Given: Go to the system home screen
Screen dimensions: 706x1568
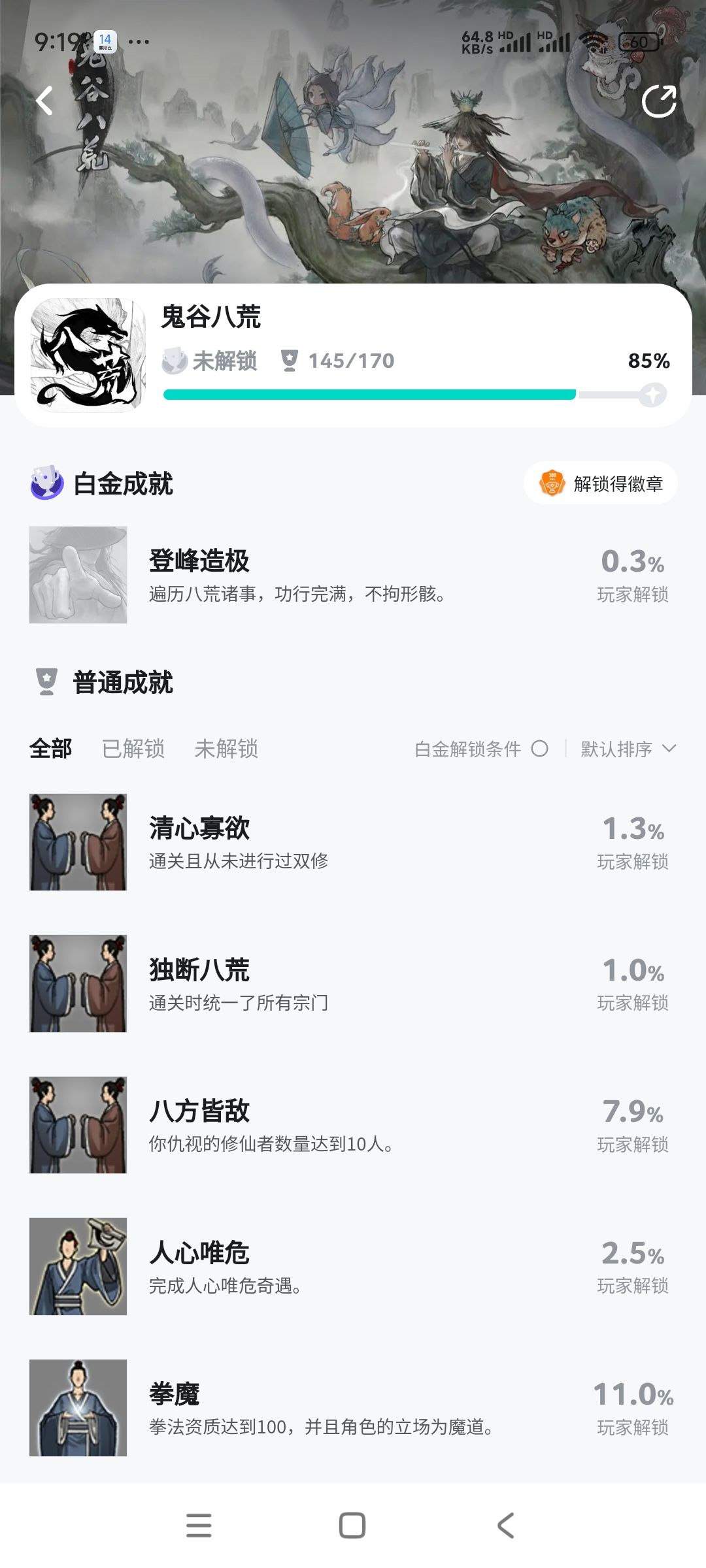Looking at the screenshot, I should click(352, 1526).
